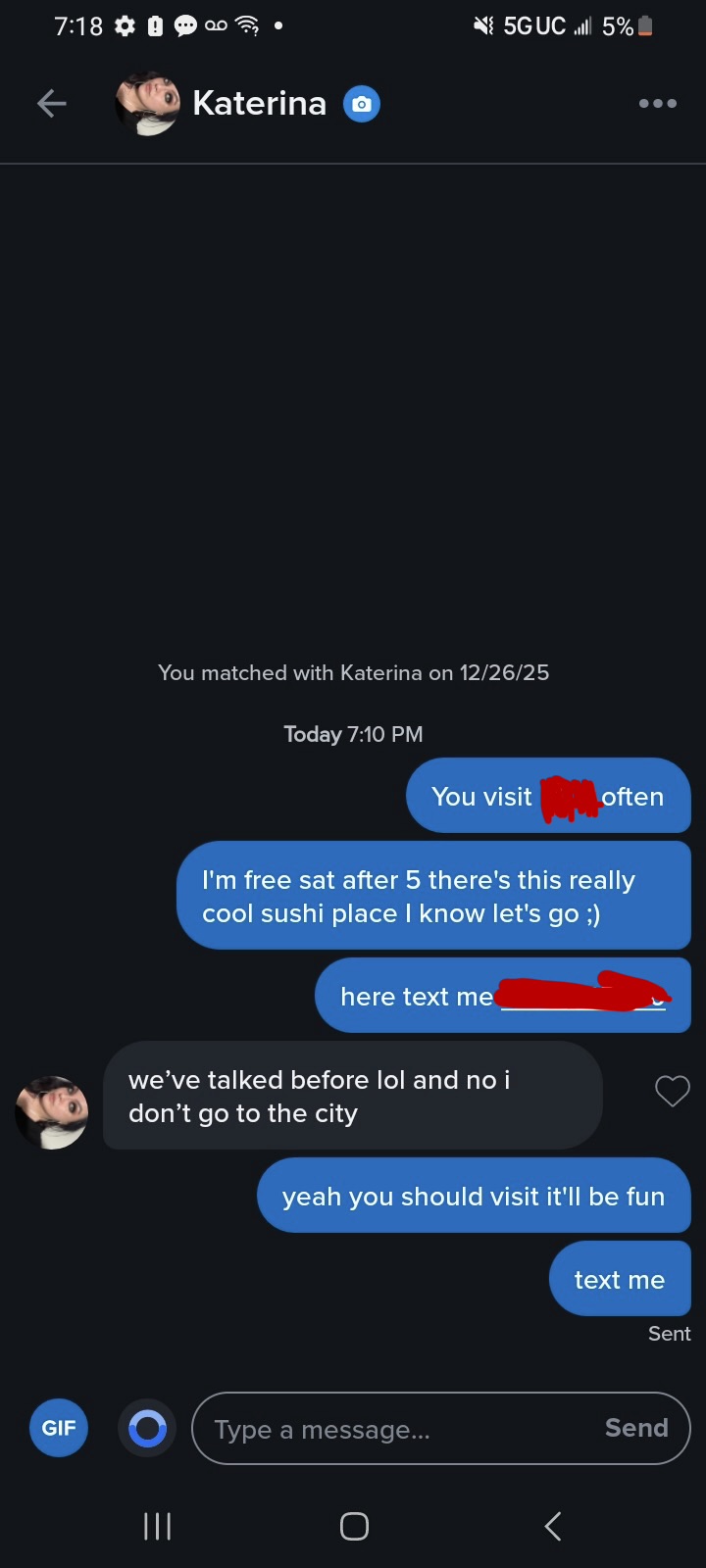Image resolution: width=706 pixels, height=1568 pixels.
Task: Tap Katerina's avatar beside her message
Action: click(52, 1112)
